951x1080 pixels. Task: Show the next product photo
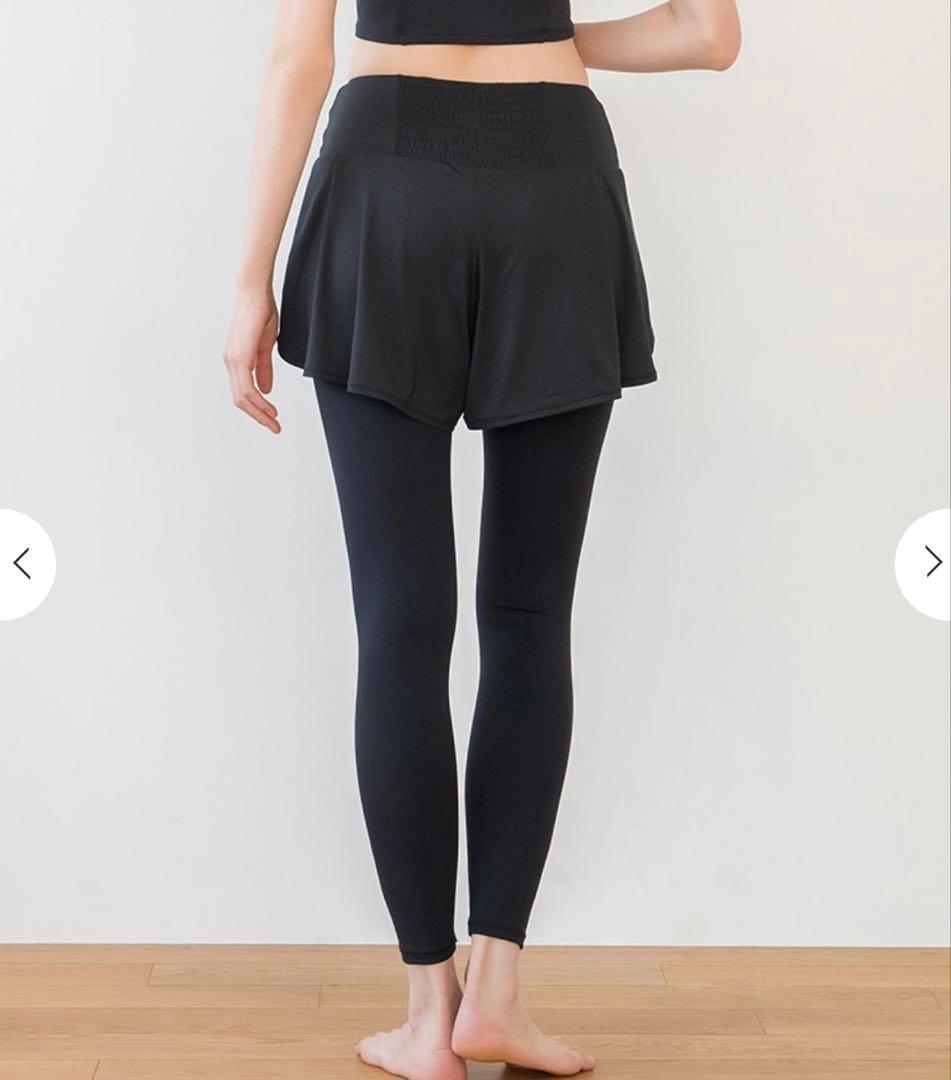(x=929, y=563)
